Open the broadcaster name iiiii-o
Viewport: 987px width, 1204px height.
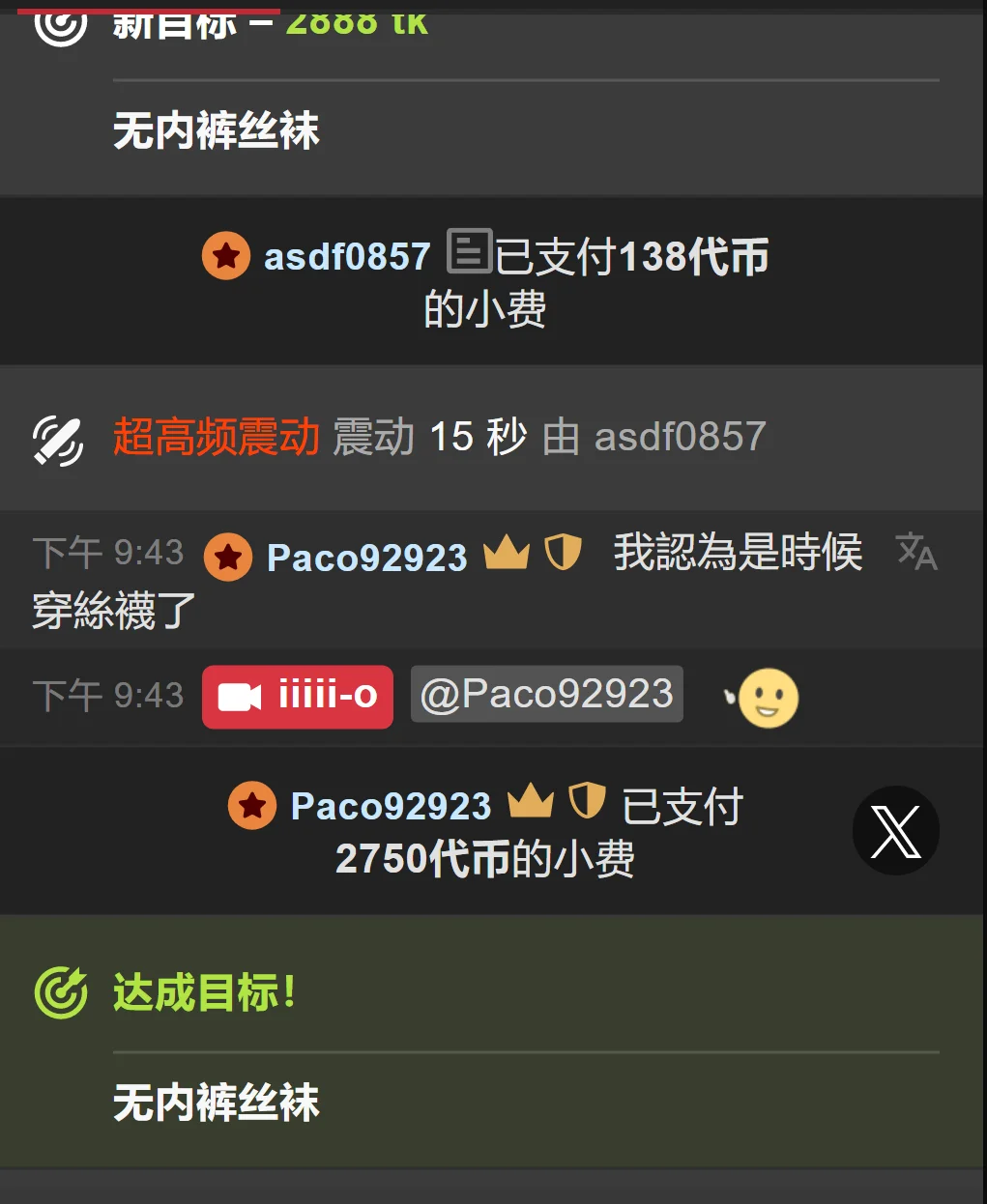point(298,697)
